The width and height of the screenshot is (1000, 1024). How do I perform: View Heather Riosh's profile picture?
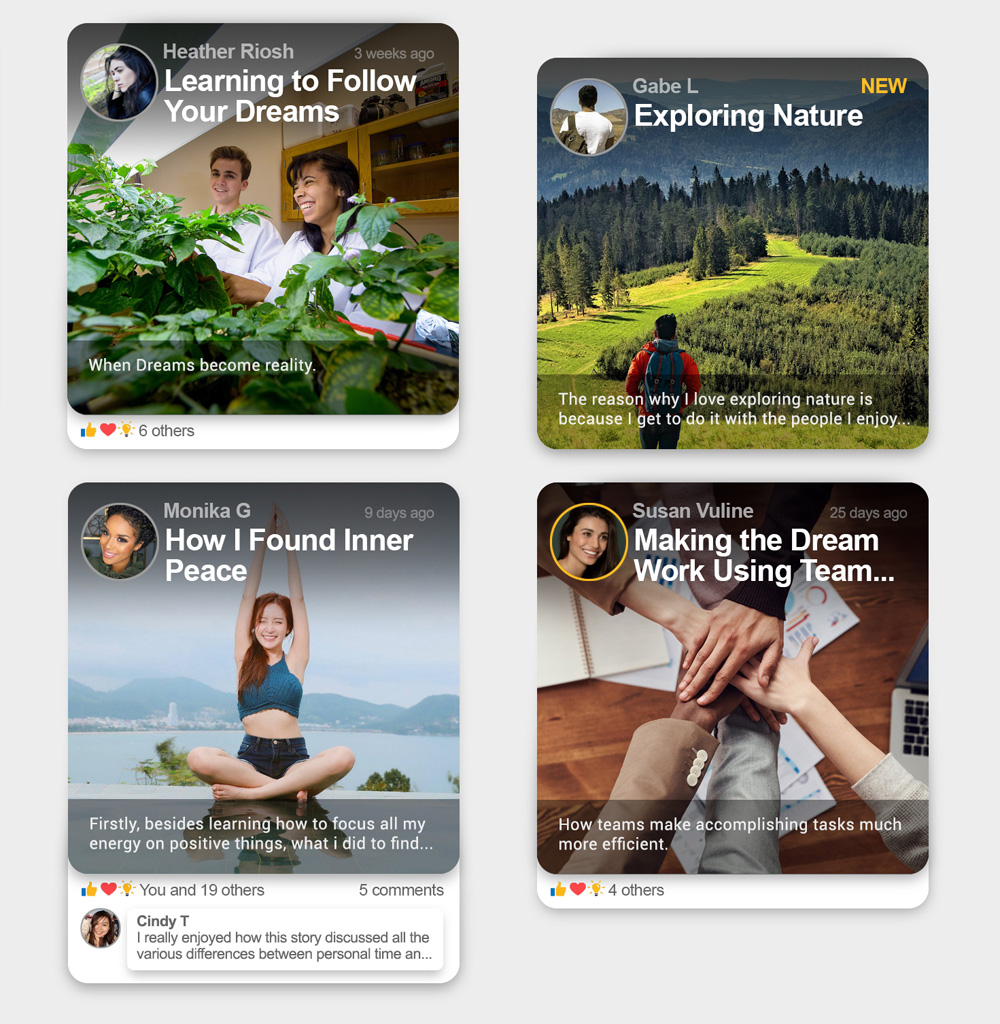coord(119,82)
